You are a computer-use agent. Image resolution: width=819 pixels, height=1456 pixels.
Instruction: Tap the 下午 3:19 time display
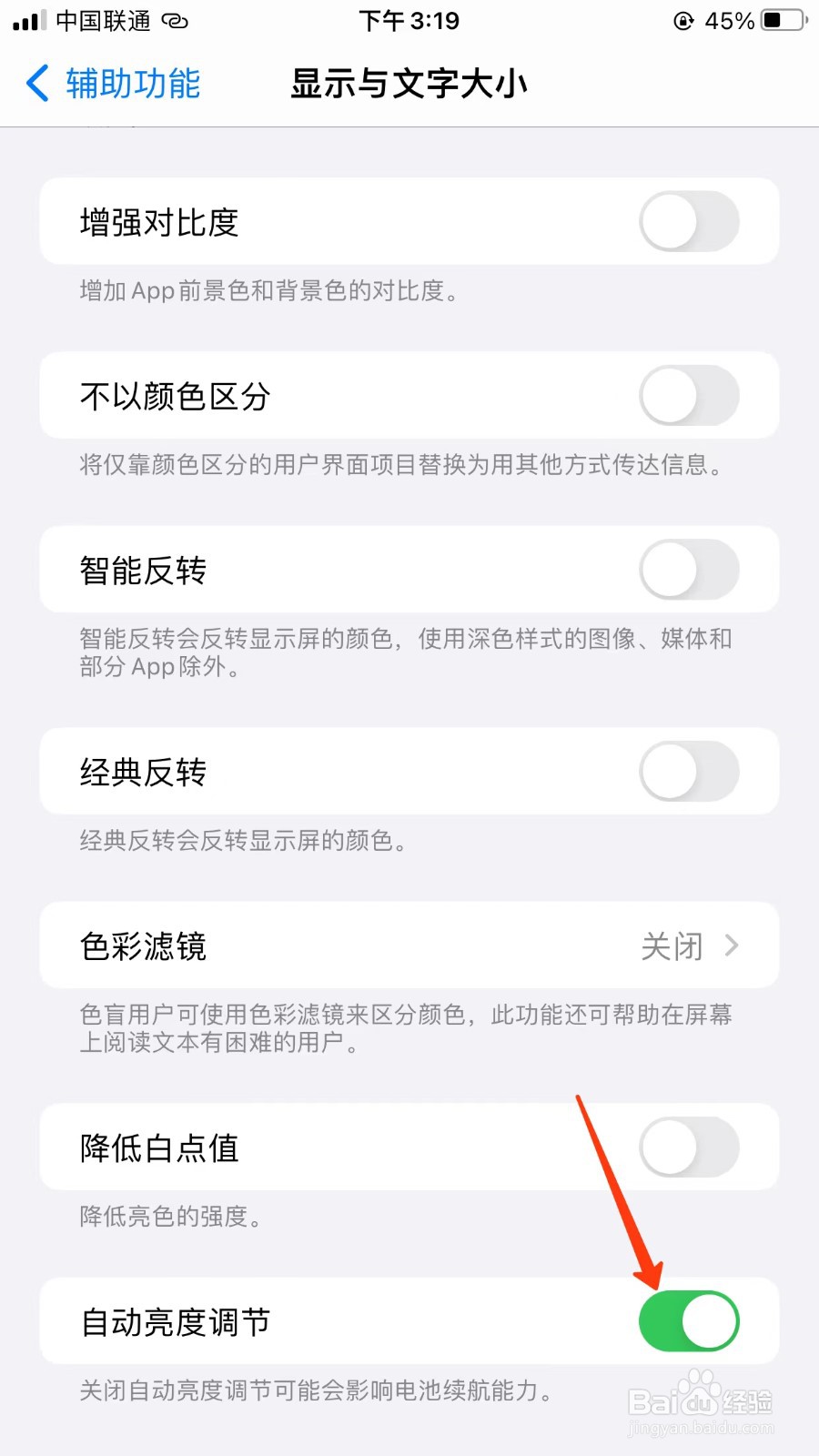tap(409, 20)
